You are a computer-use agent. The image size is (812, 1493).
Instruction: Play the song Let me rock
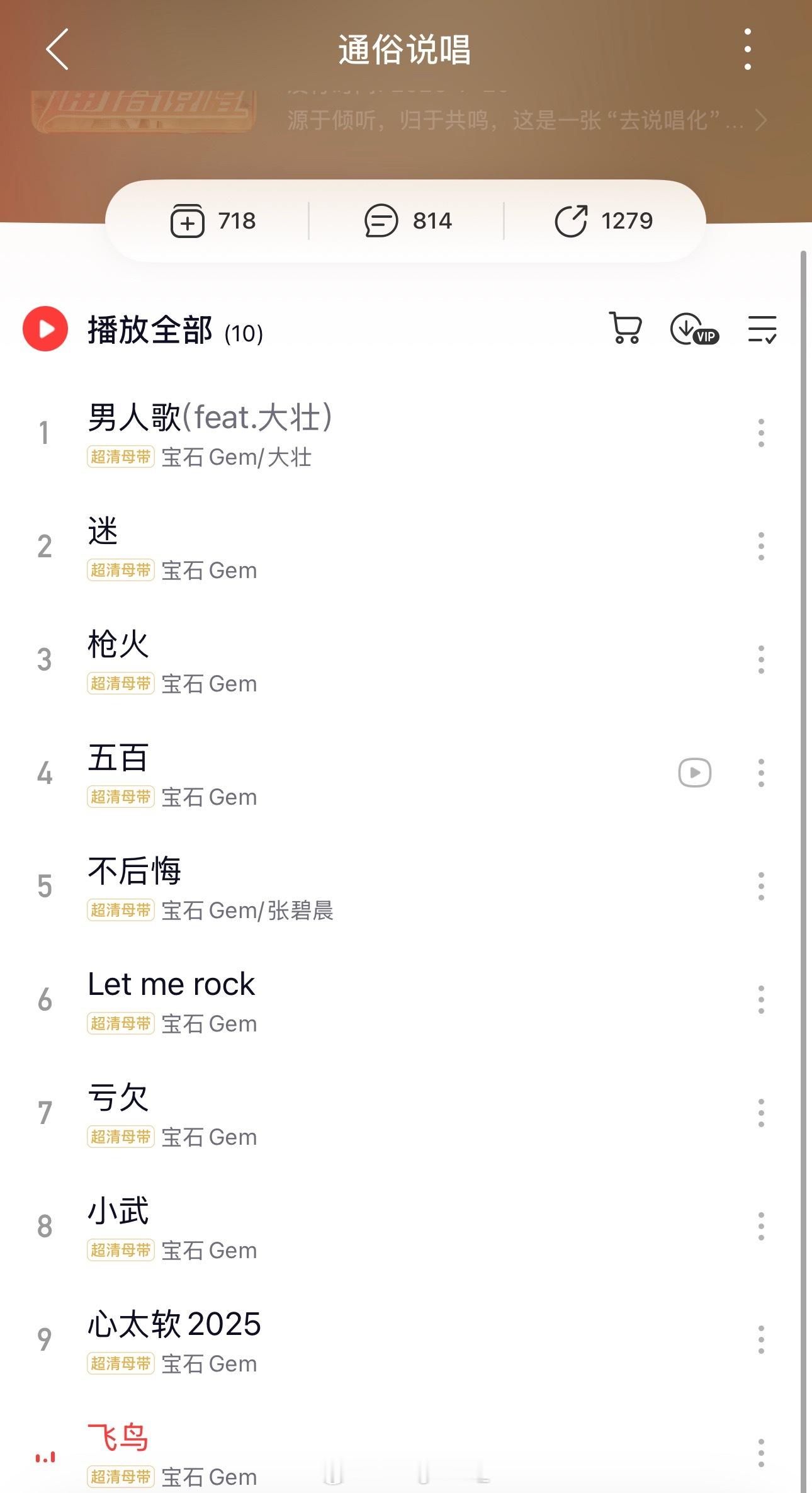pos(378,1000)
